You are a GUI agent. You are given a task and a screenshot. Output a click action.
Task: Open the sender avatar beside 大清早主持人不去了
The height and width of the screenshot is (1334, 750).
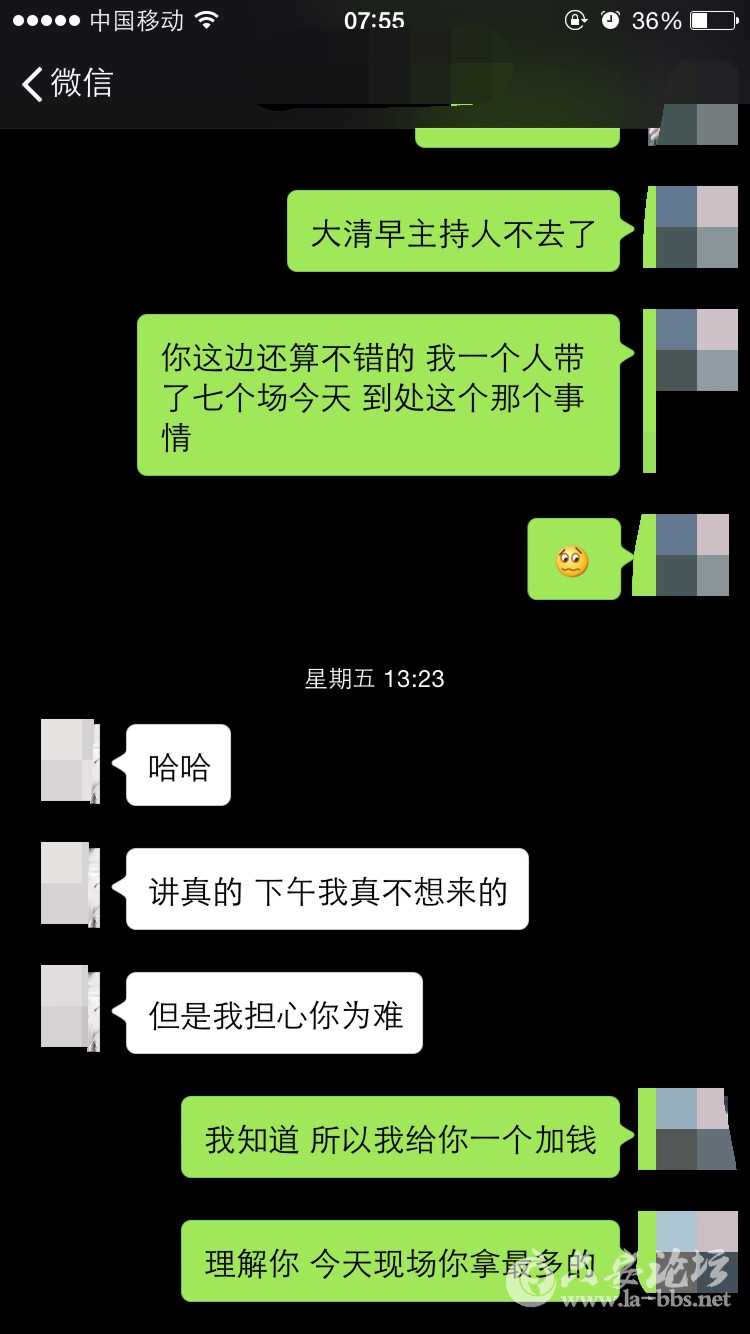click(696, 227)
